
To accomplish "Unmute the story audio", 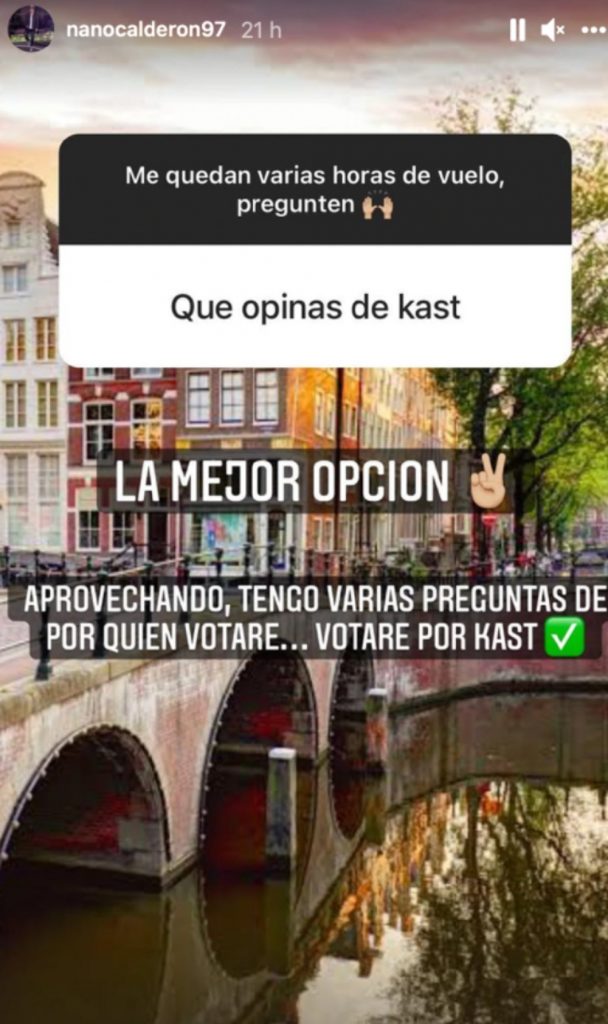I will point(552,30).
